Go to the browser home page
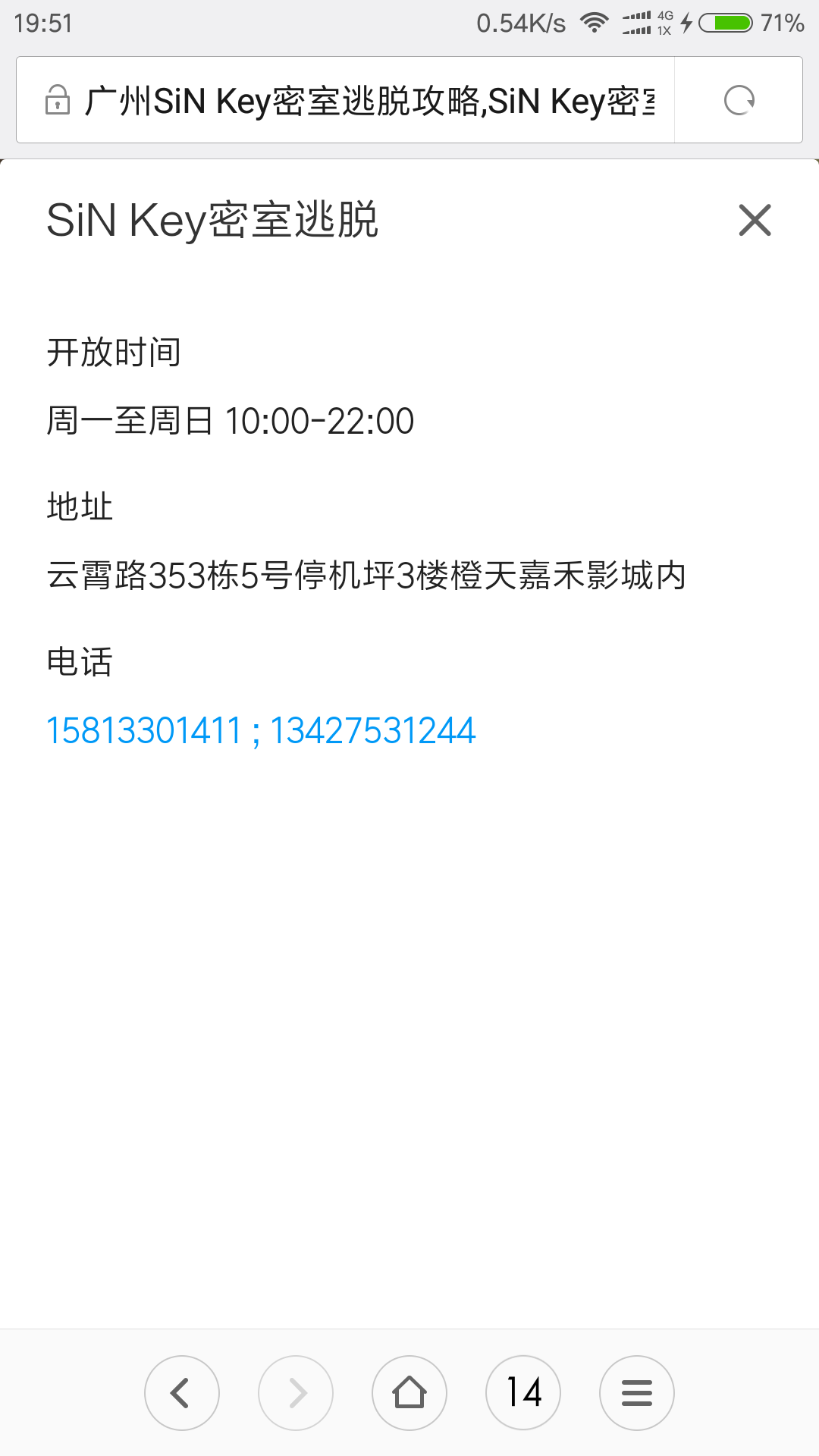Viewport: 819px width, 1456px height. [x=409, y=1392]
